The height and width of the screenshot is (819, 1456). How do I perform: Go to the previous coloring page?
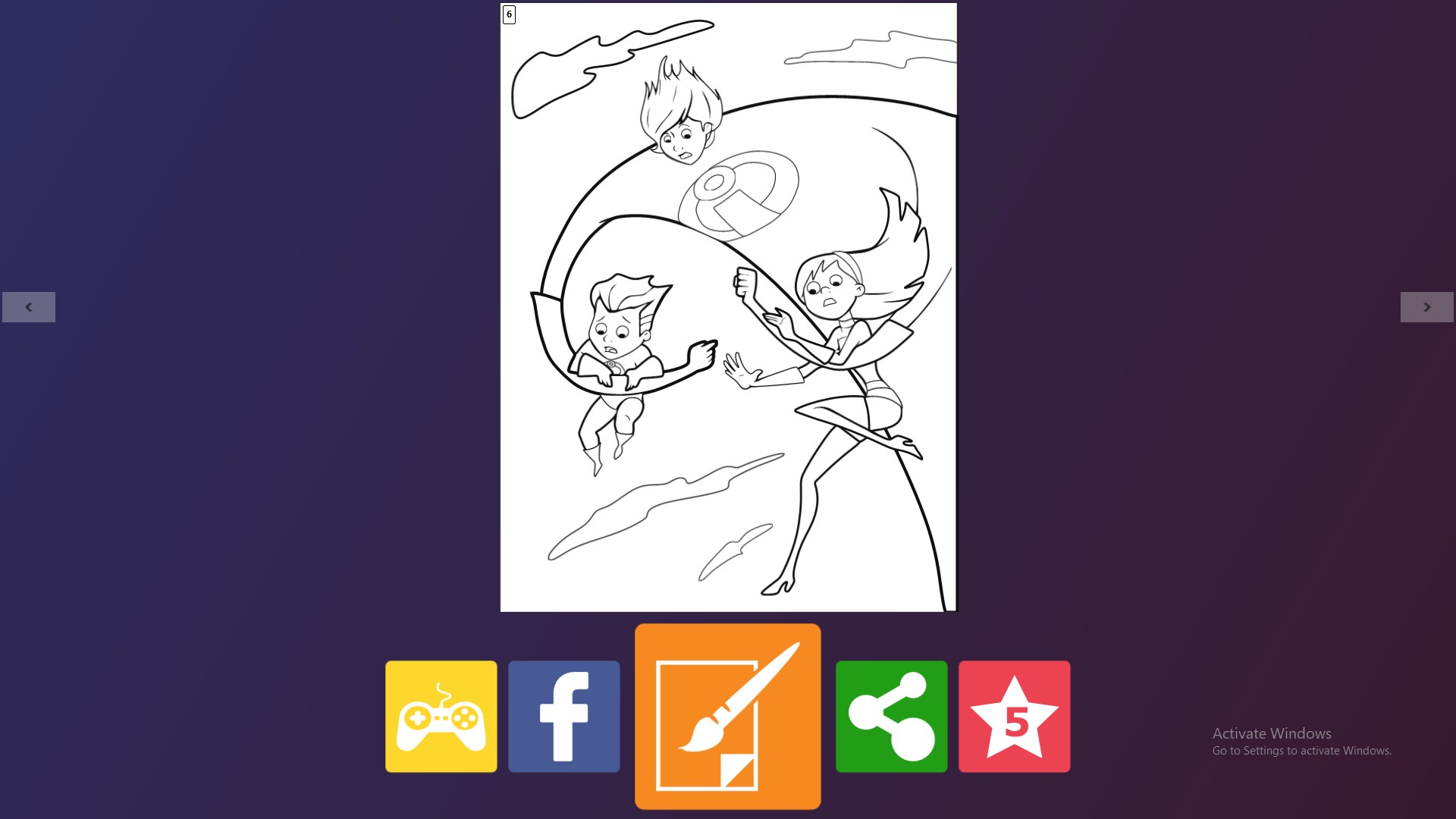click(29, 307)
